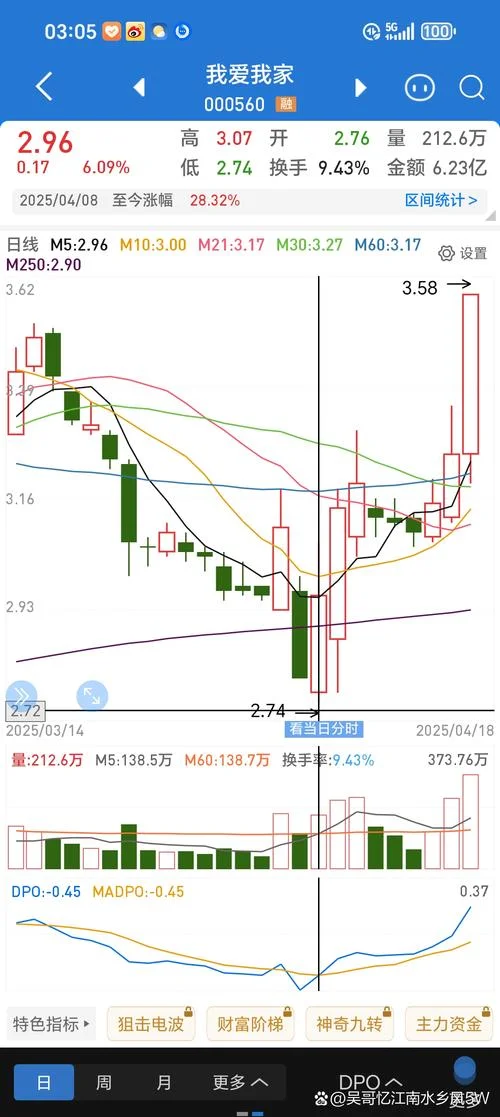
Task: Switch to the 周 weekly chart tab
Action: (104, 1084)
